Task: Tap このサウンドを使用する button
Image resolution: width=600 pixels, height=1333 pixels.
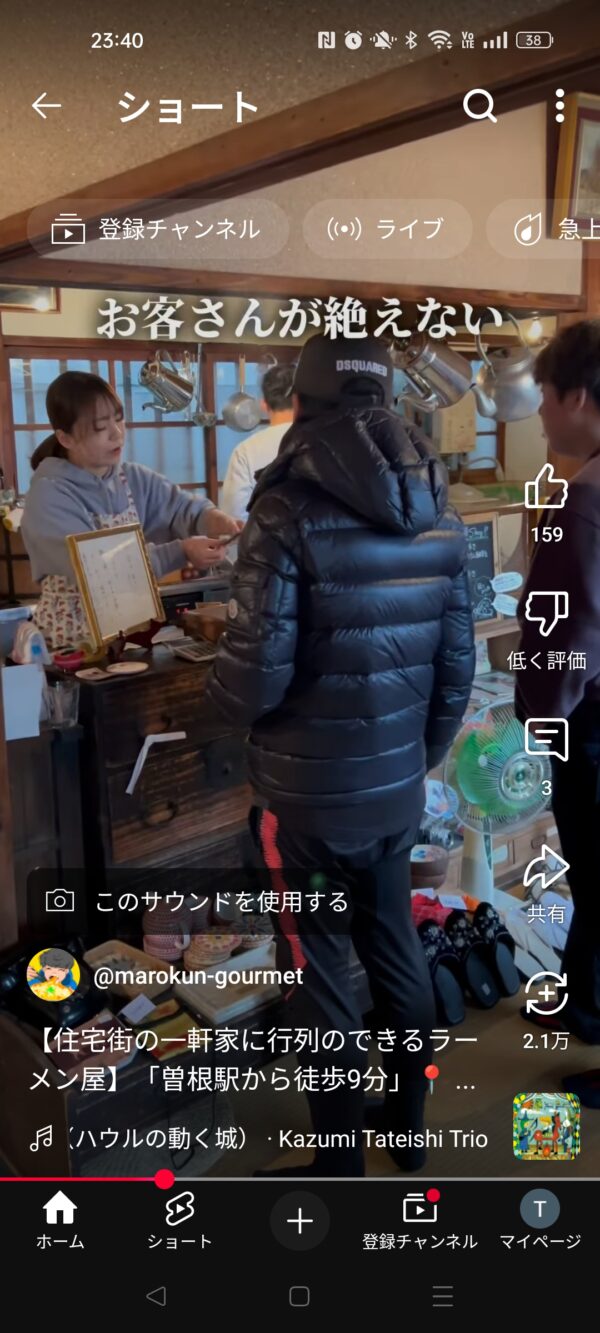Action: pyautogui.click(x=198, y=901)
